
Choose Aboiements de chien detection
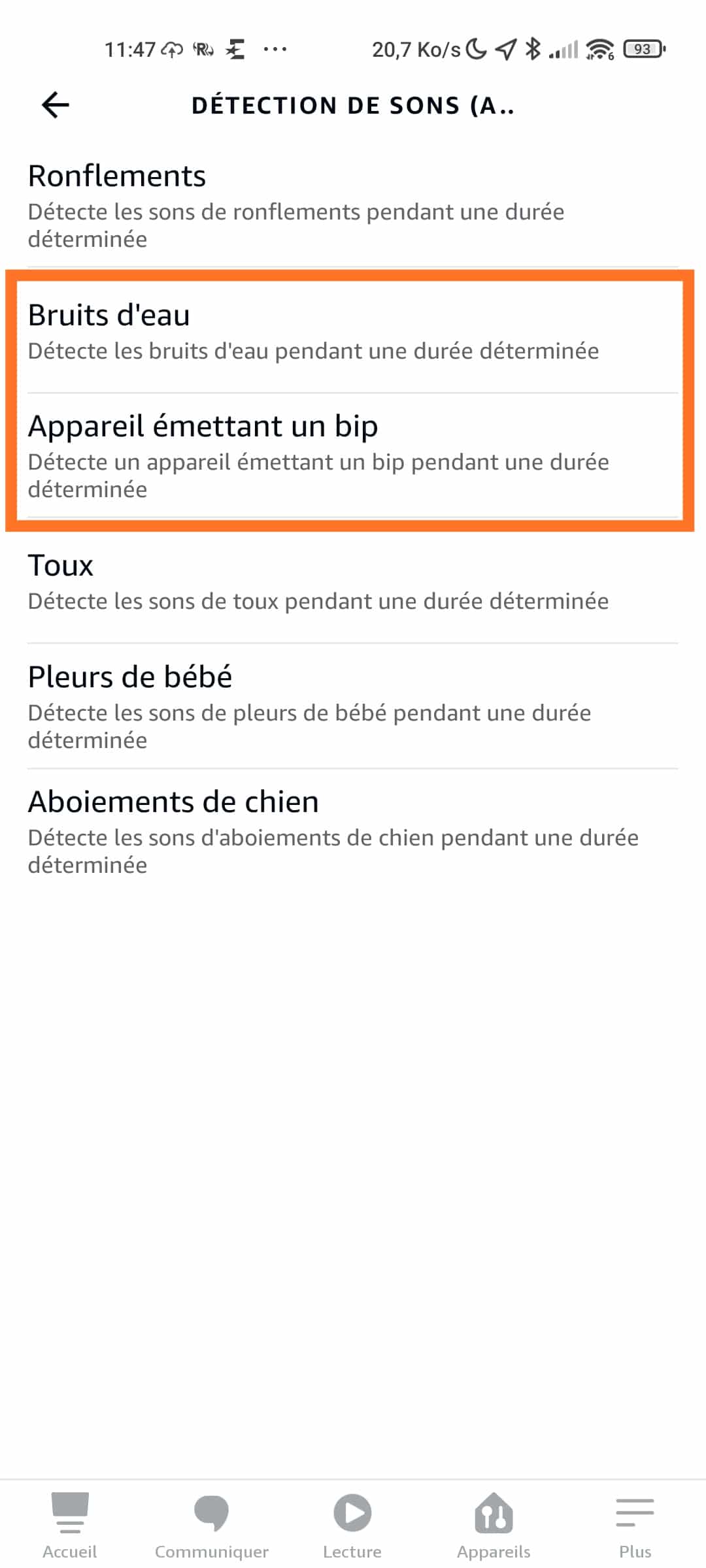click(353, 831)
